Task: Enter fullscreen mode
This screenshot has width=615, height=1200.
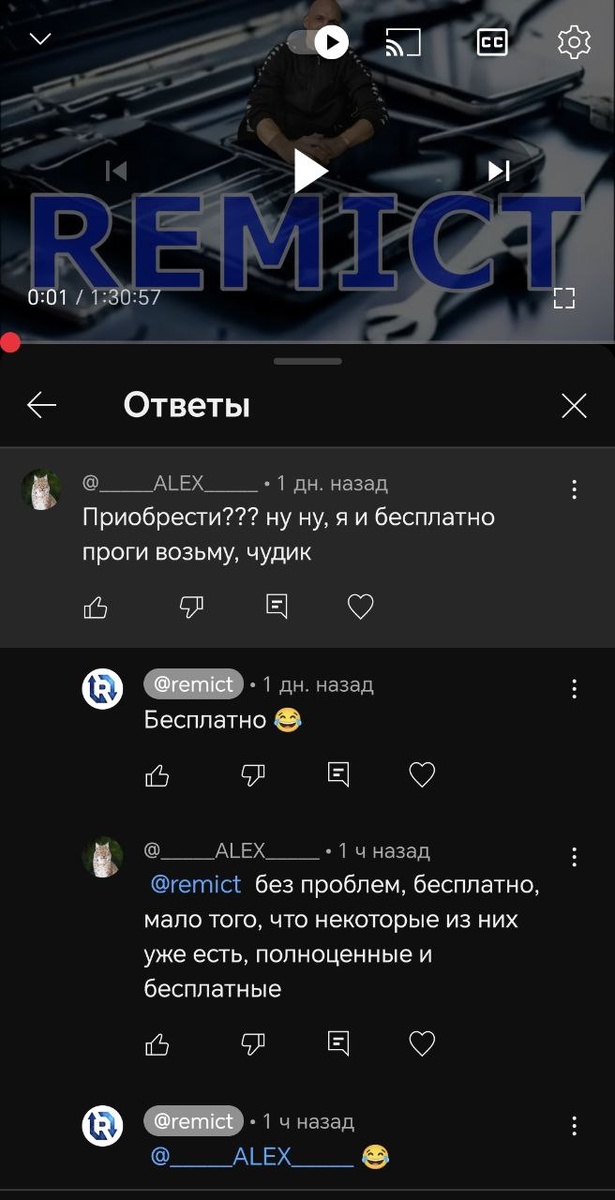Action: [x=564, y=297]
